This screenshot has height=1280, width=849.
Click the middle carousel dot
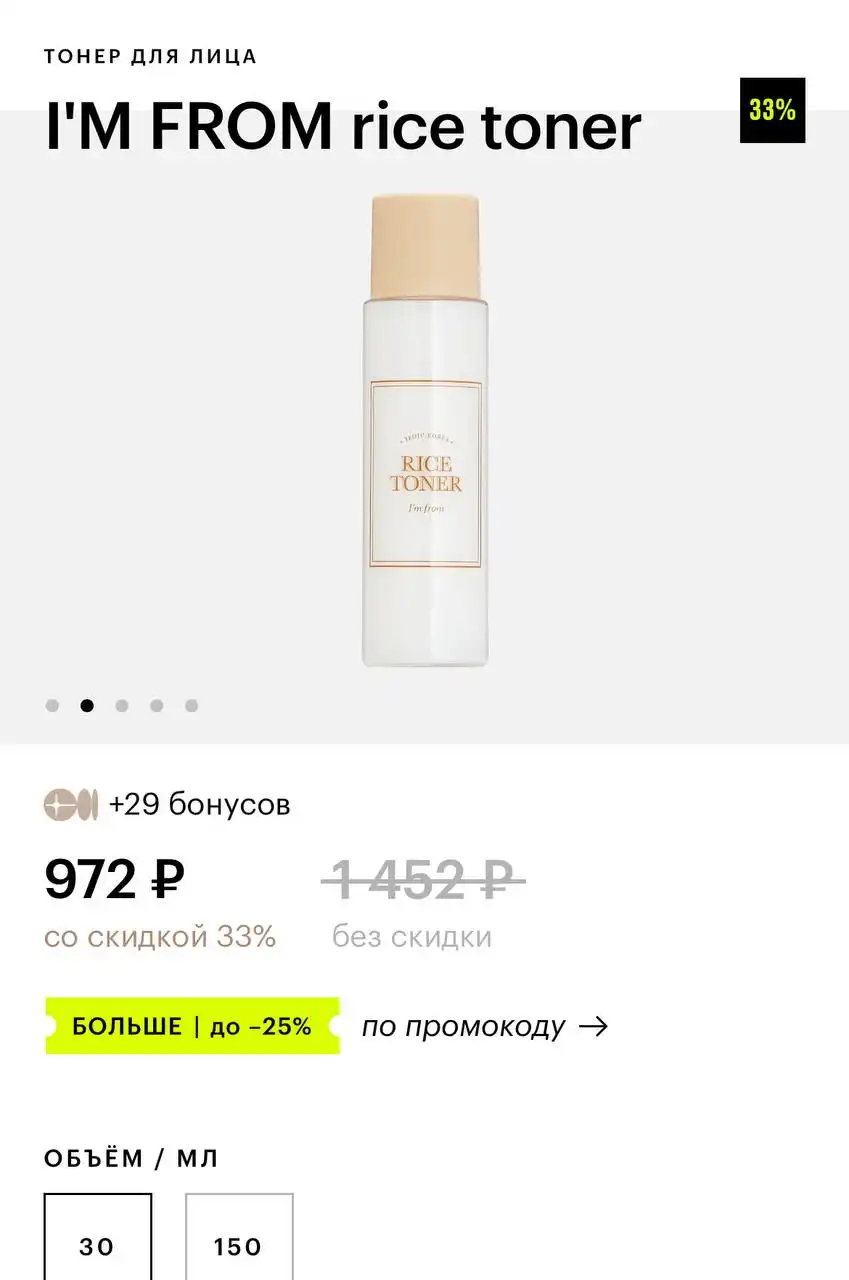[122, 705]
